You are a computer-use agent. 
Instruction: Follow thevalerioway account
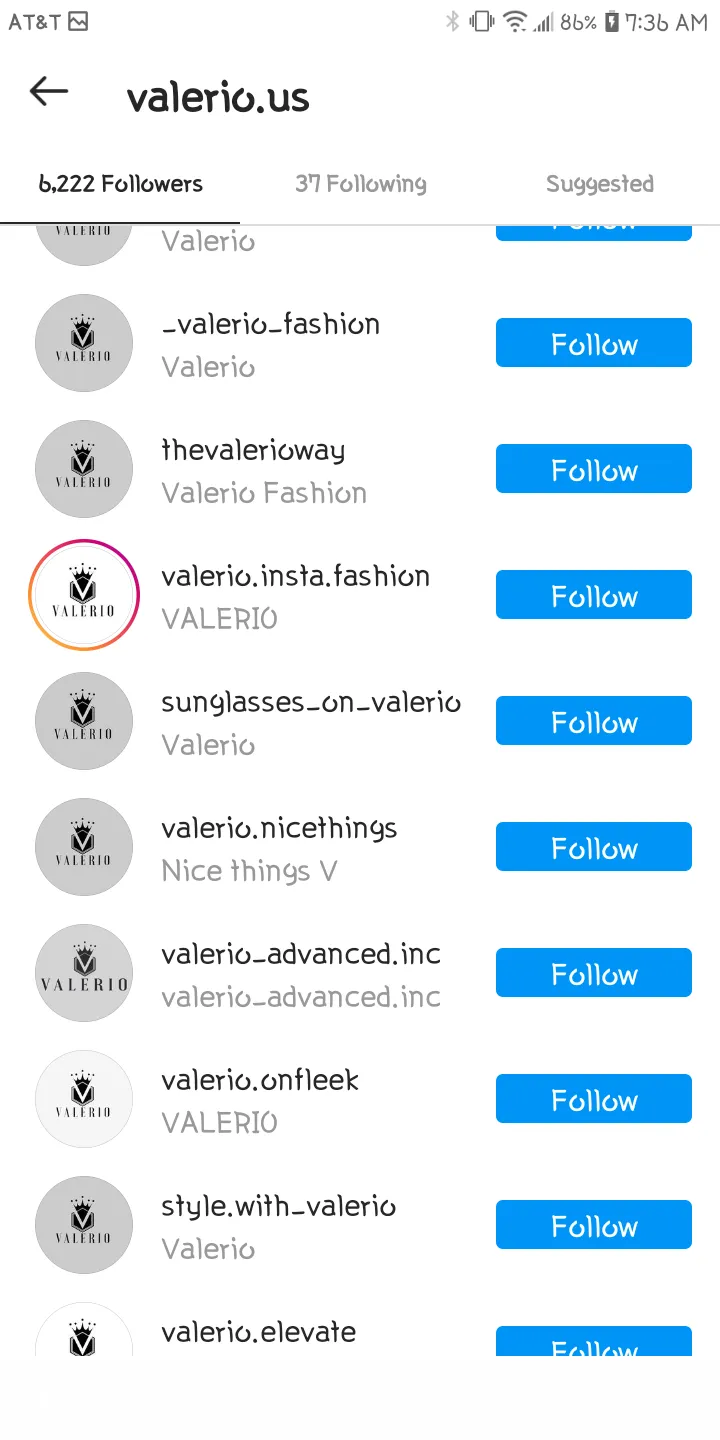click(x=594, y=469)
